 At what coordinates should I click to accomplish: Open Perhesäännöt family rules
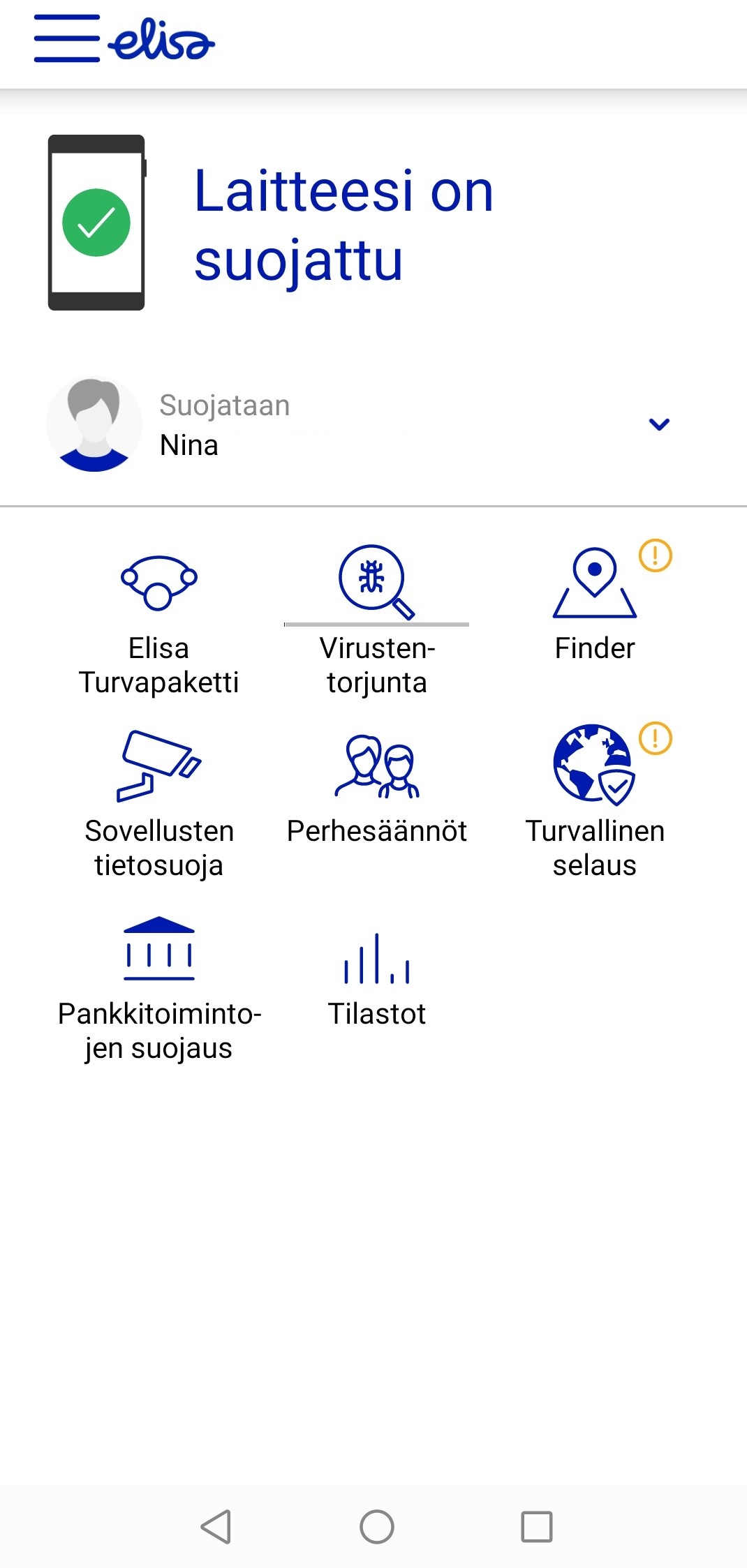click(377, 789)
